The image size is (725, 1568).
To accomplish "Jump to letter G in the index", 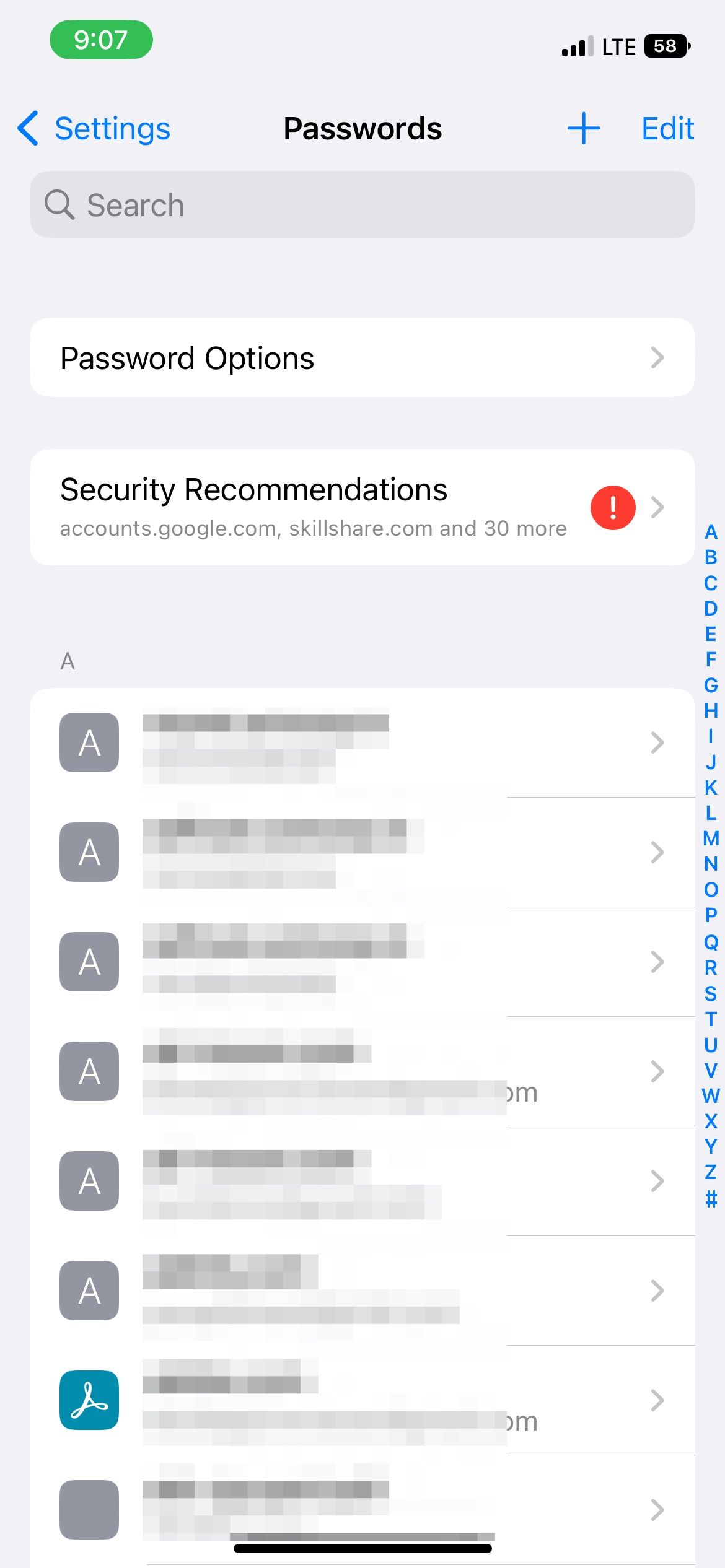I will click(x=711, y=685).
